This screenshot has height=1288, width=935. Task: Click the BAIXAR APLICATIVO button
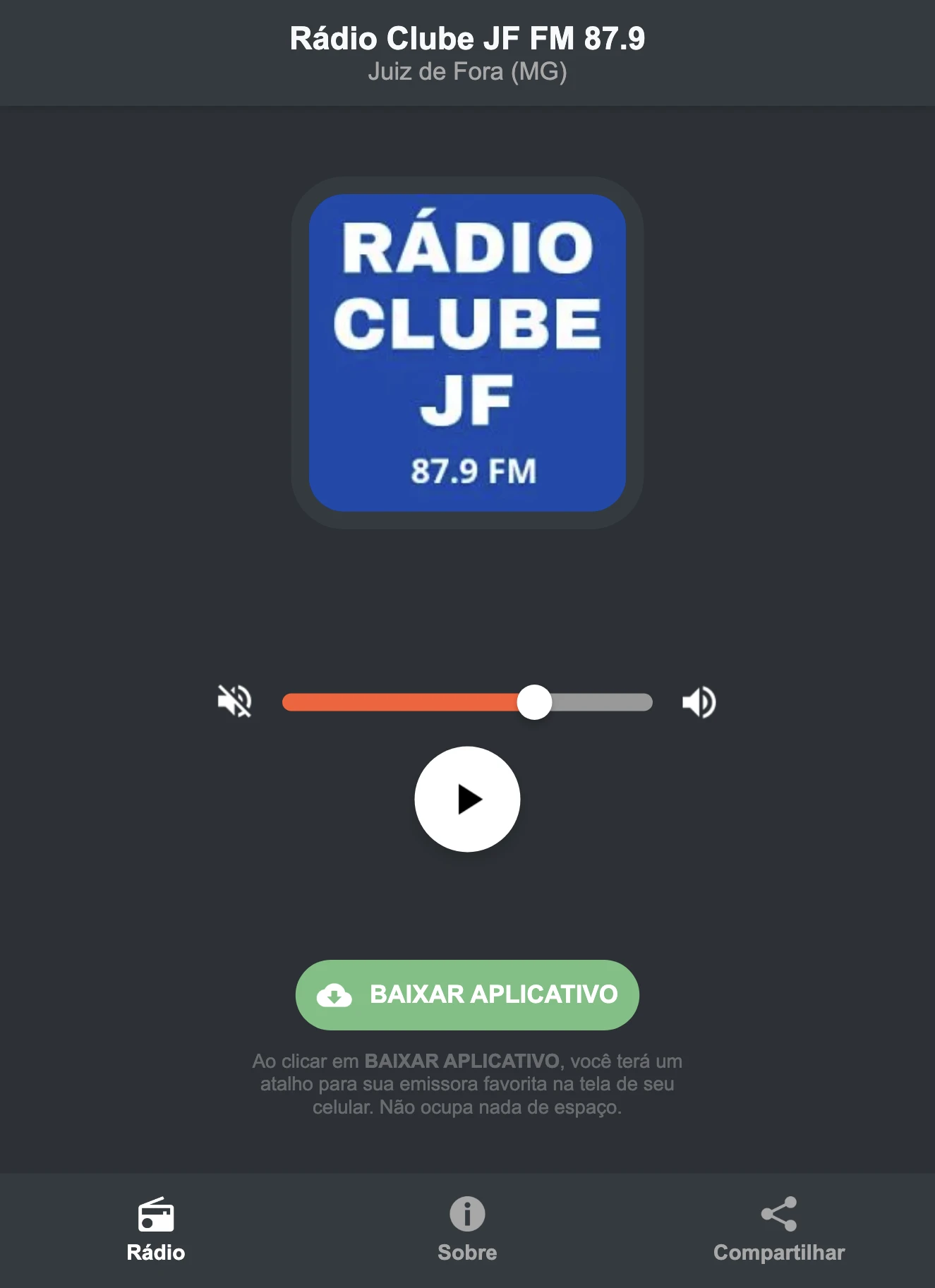click(x=466, y=995)
